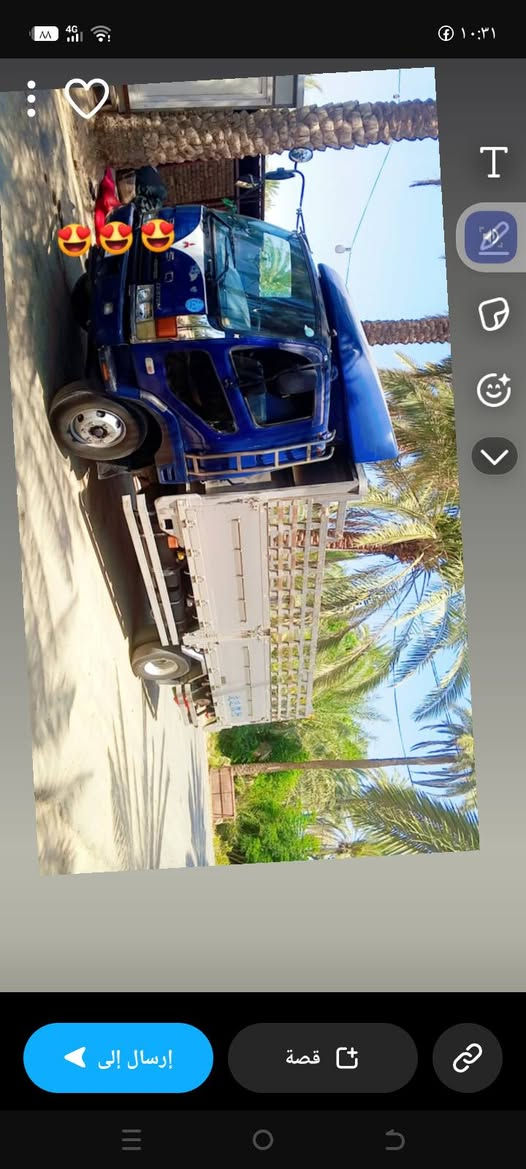Expand more editing tools with down chevron
The image size is (526, 1169).
coord(495,456)
